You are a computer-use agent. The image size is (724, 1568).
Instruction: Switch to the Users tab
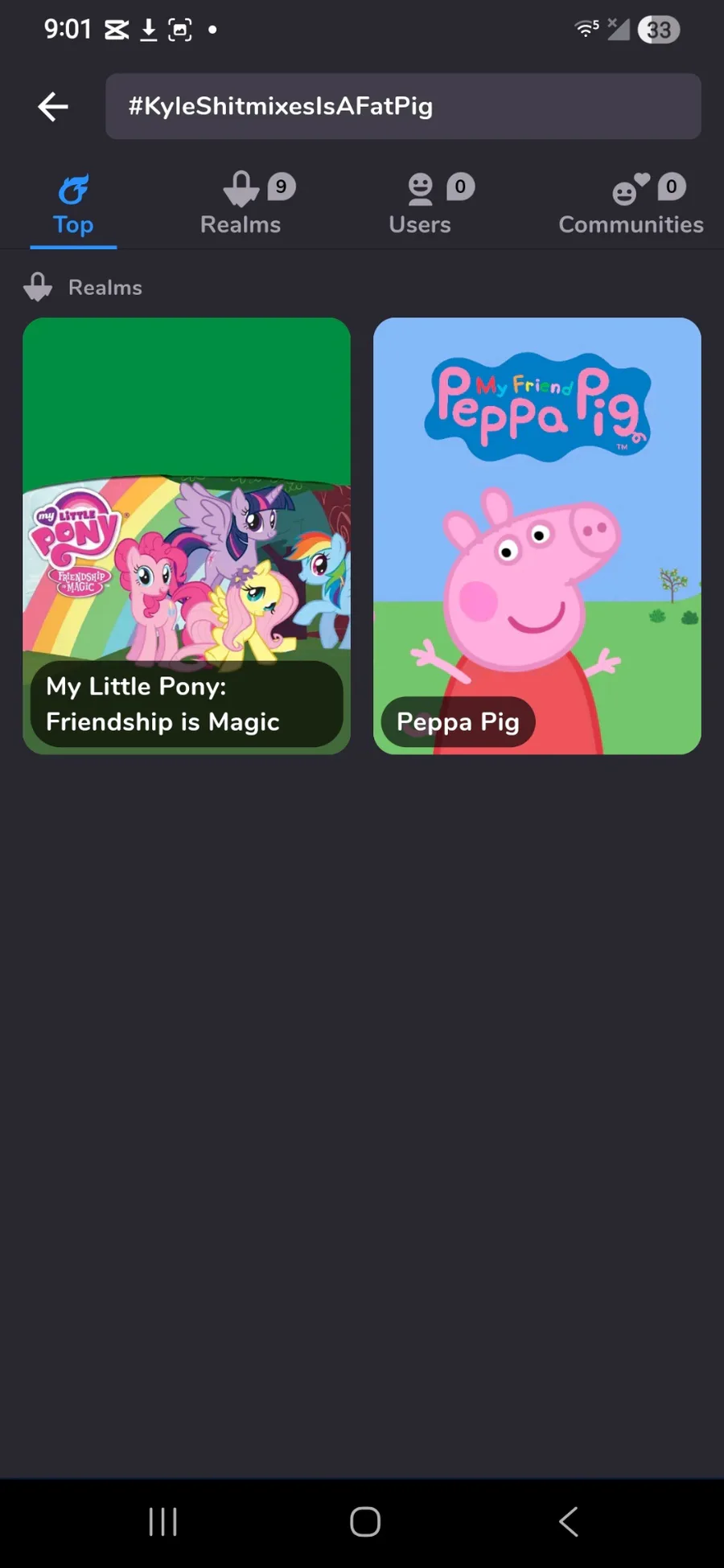pyautogui.click(x=420, y=205)
